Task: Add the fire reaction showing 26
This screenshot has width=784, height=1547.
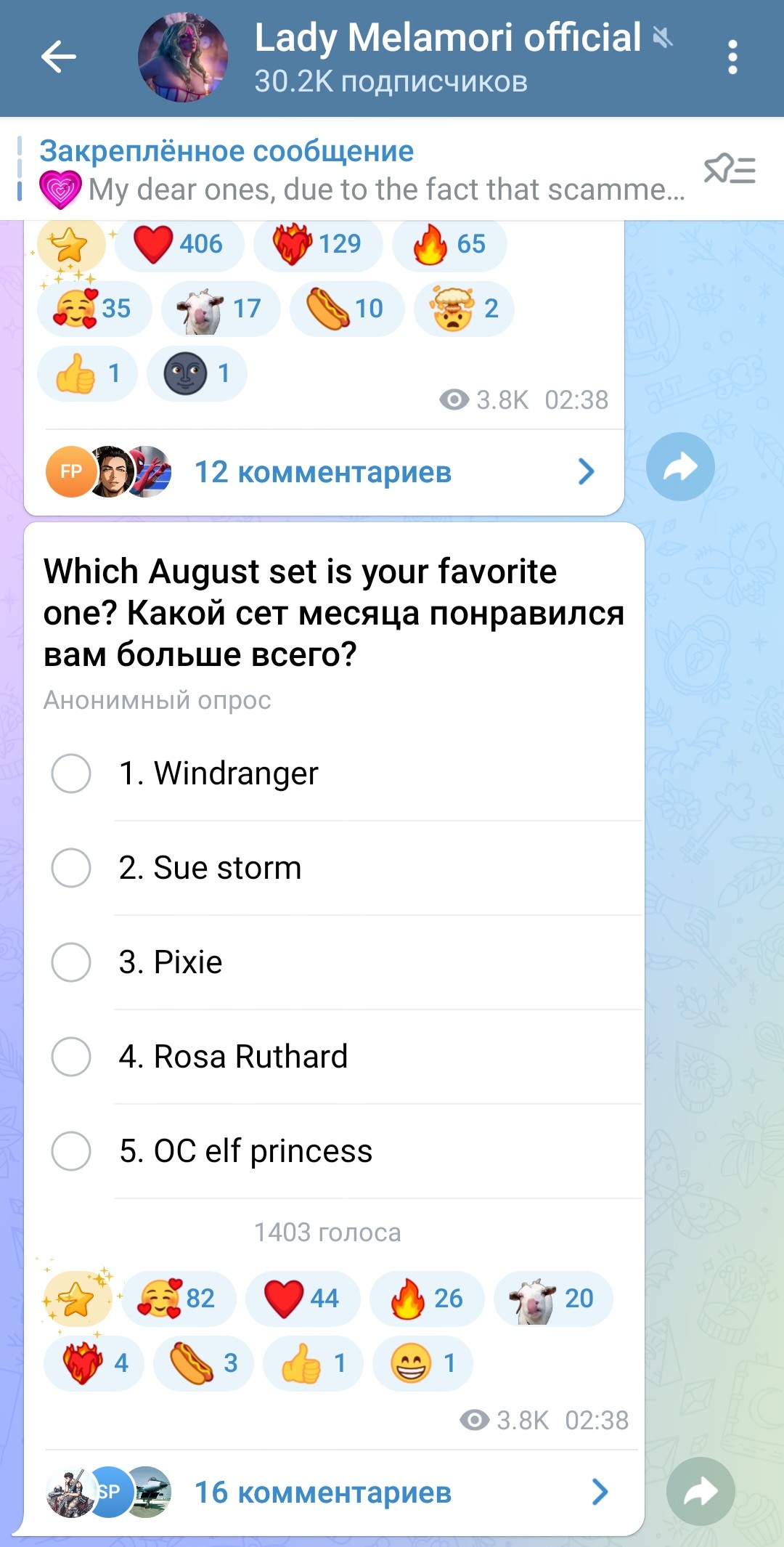Action: pyautogui.click(x=427, y=1299)
